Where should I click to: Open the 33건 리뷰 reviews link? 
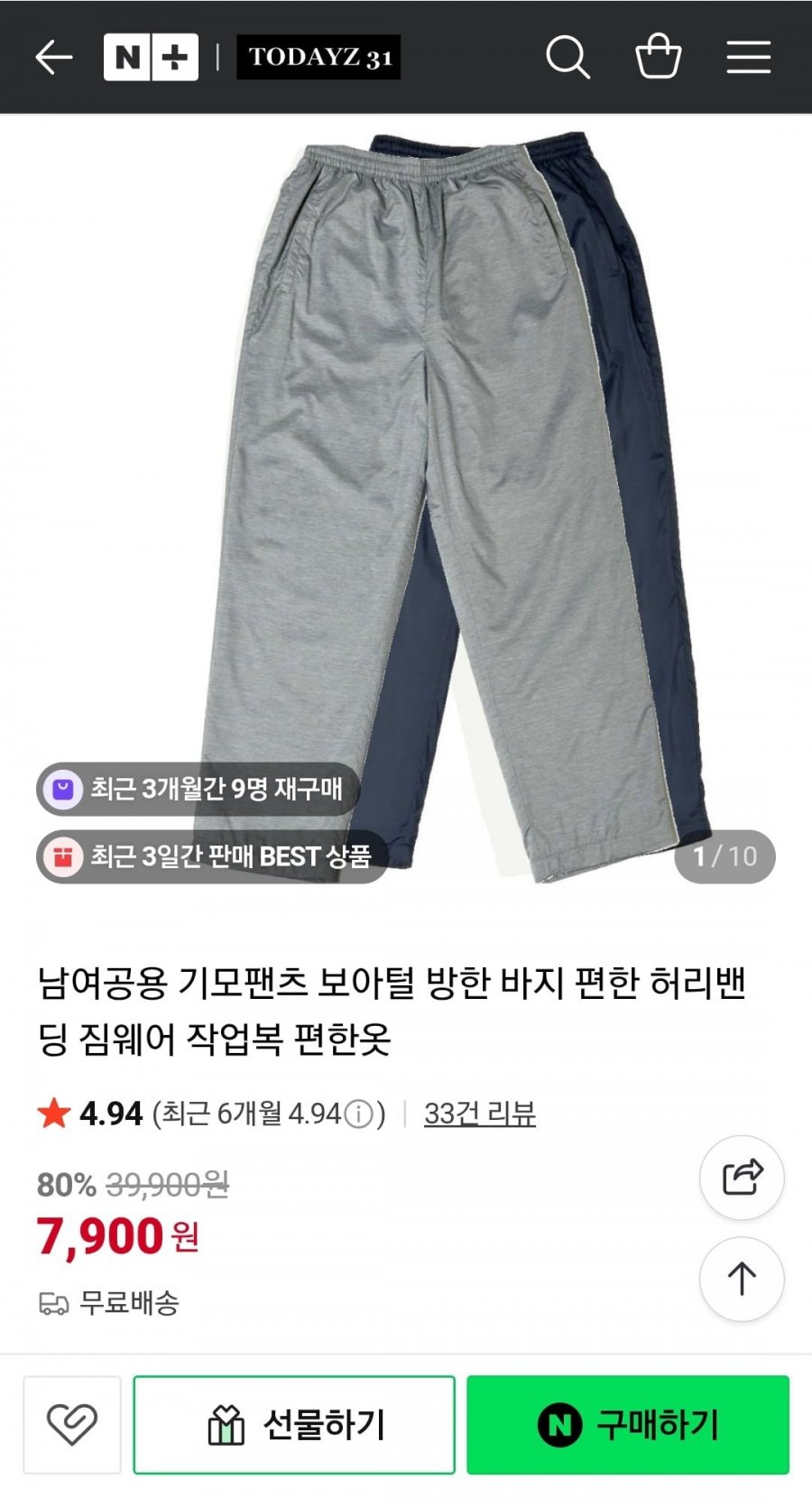[479, 1114]
